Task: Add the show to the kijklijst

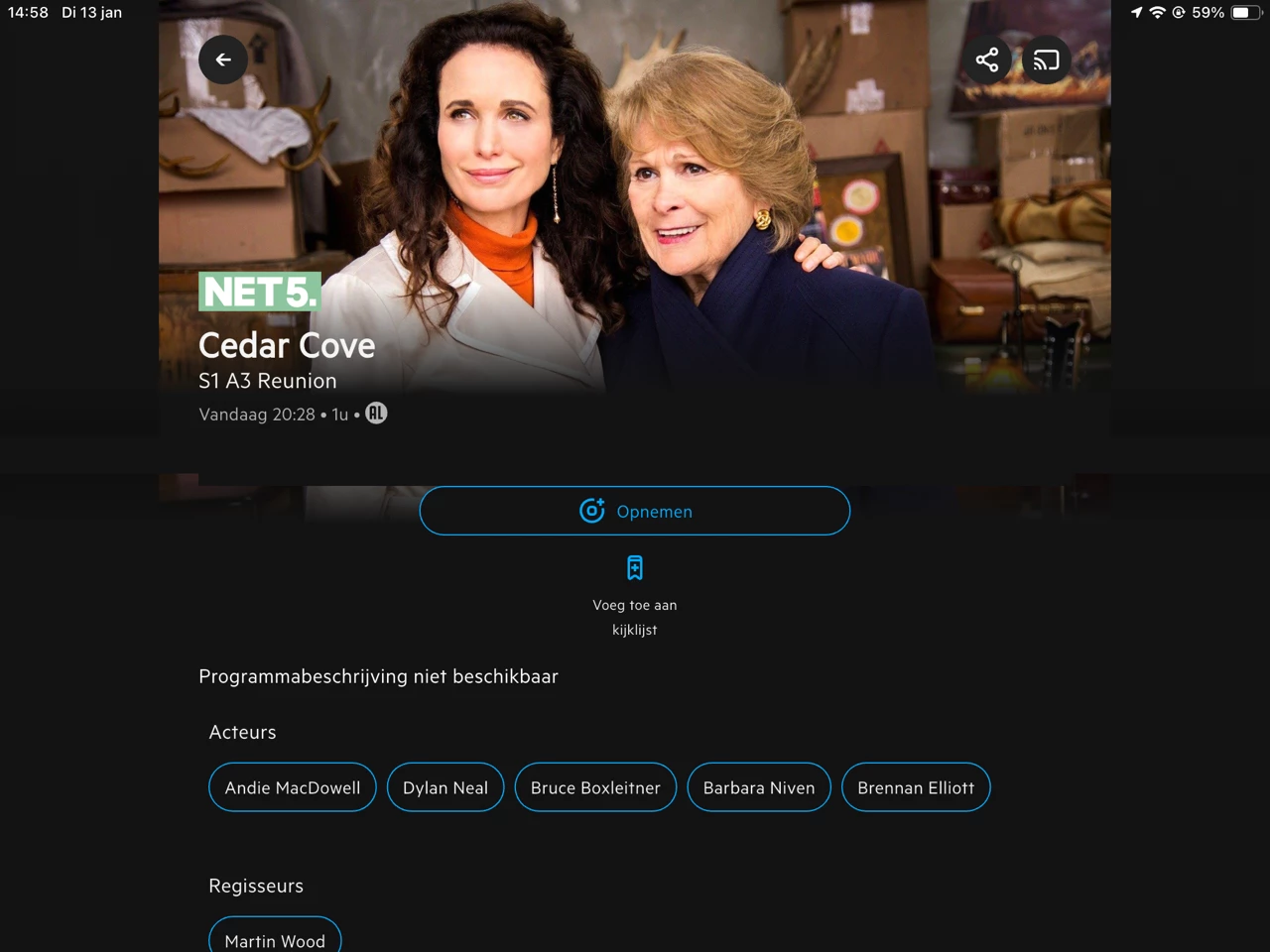Action: pyautogui.click(x=635, y=569)
